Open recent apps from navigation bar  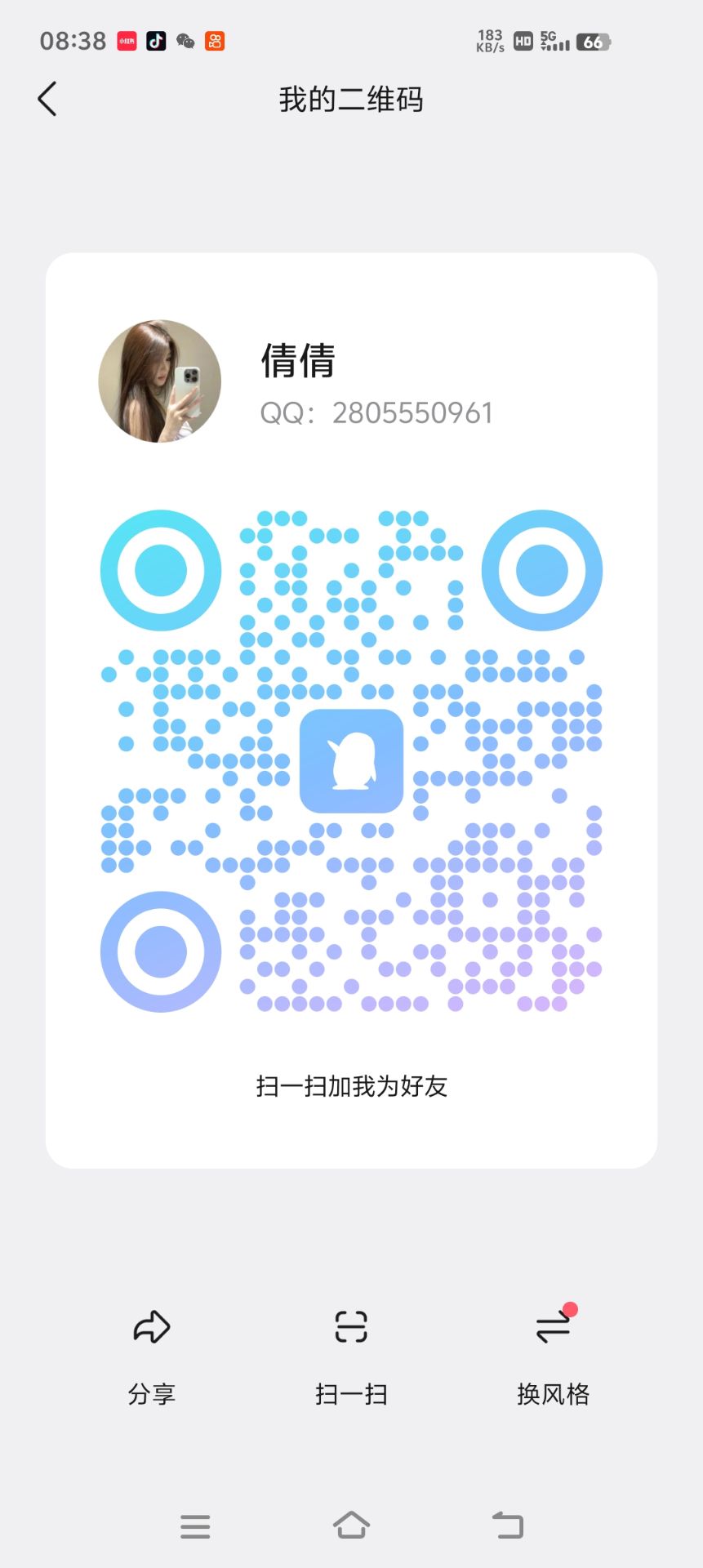(x=195, y=1526)
